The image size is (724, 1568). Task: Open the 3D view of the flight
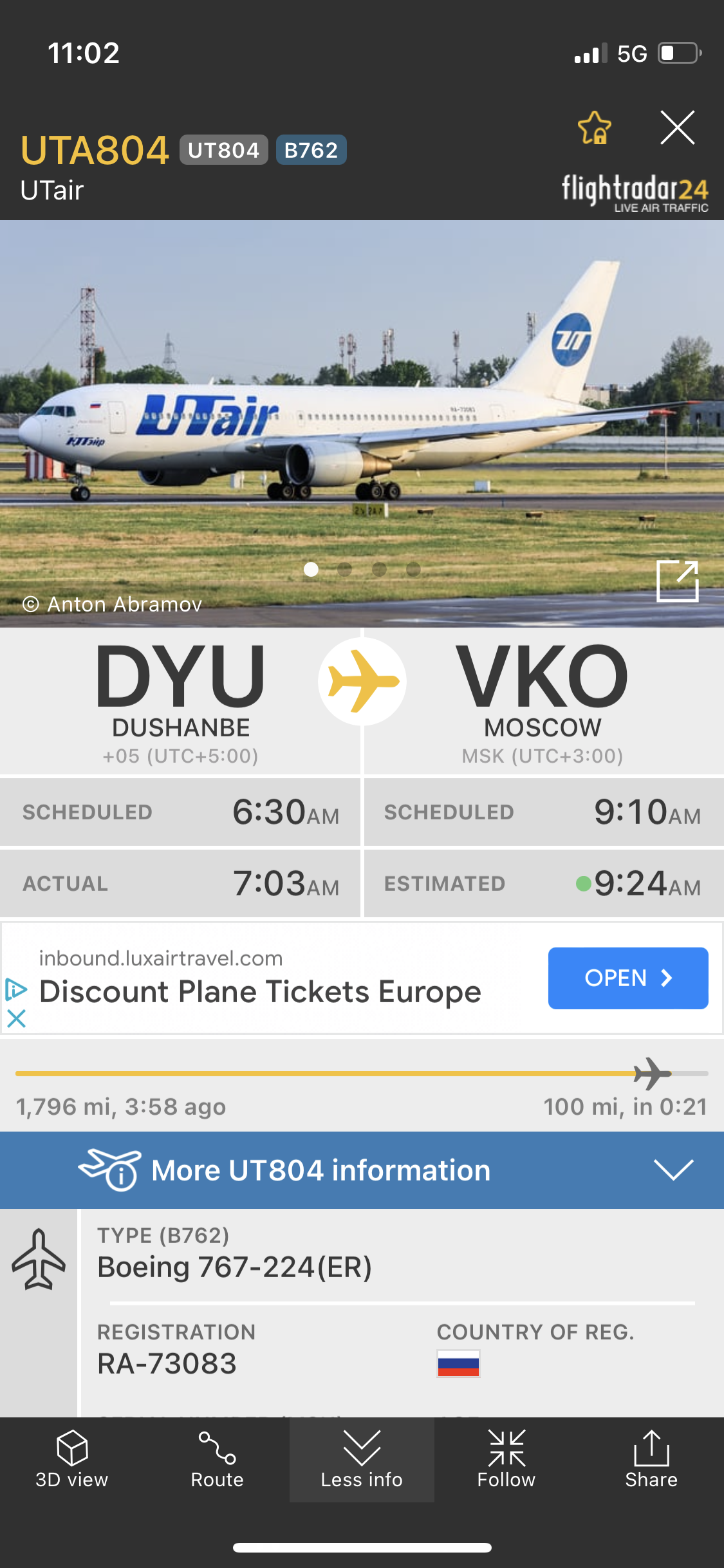click(x=72, y=1460)
